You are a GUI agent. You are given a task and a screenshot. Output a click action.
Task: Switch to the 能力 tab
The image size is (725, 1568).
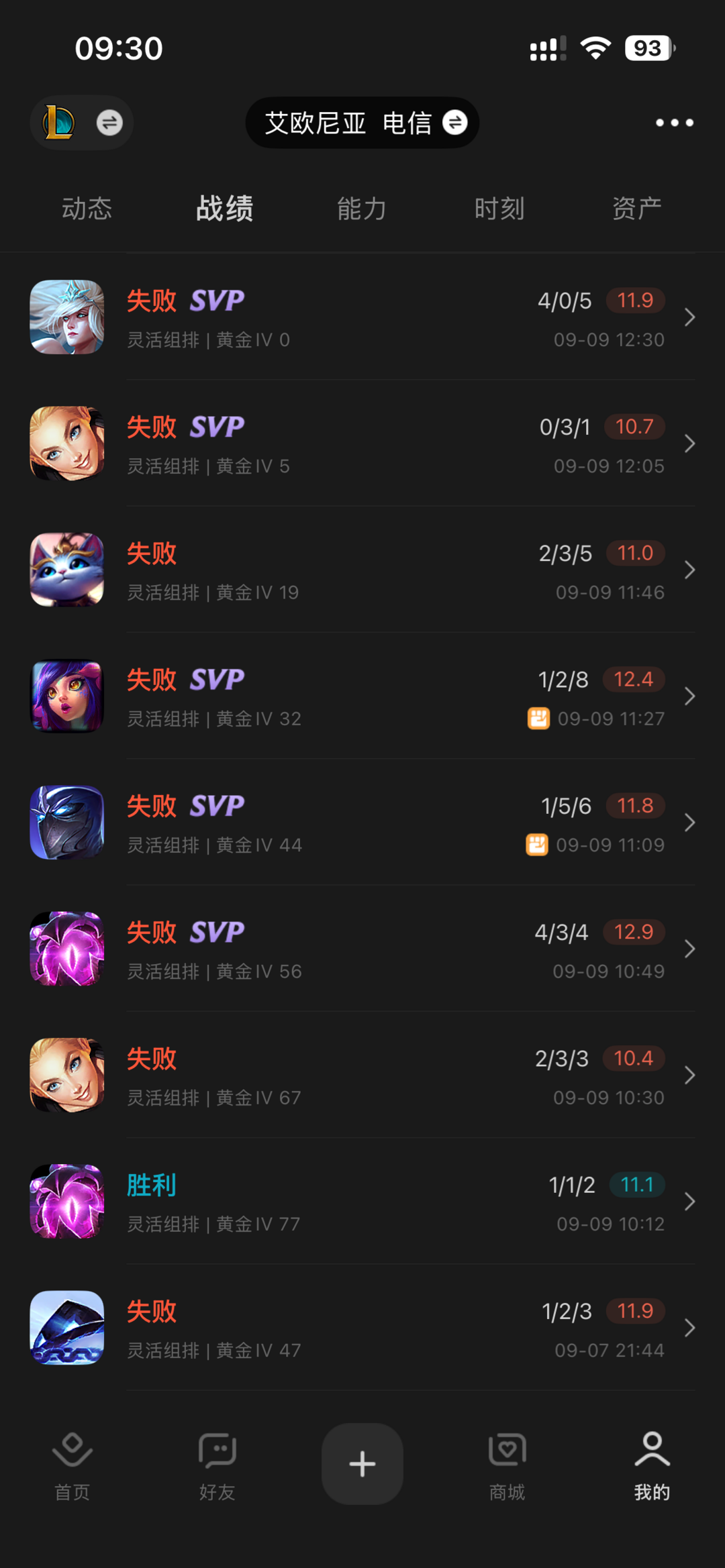pyautogui.click(x=362, y=209)
